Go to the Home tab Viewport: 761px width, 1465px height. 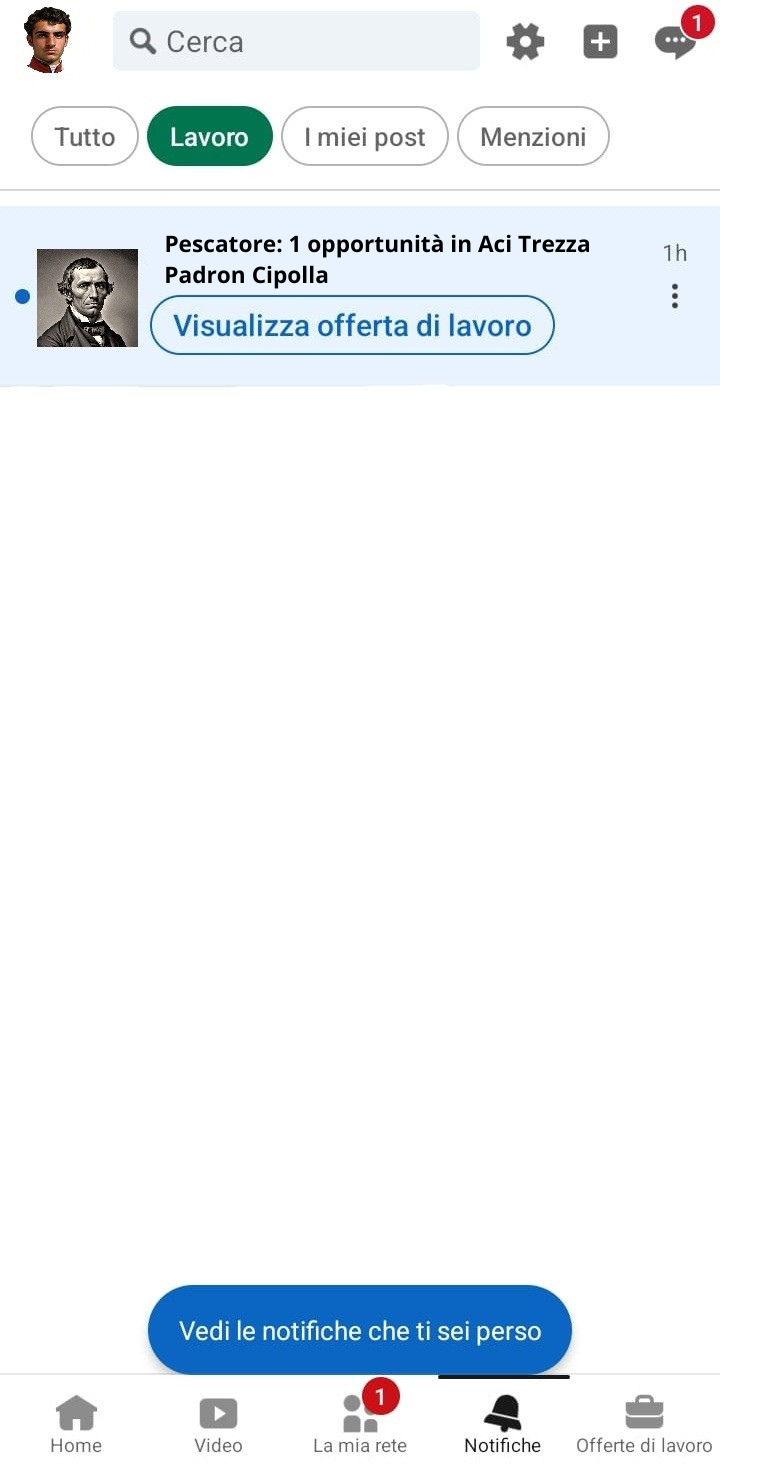(x=76, y=1424)
